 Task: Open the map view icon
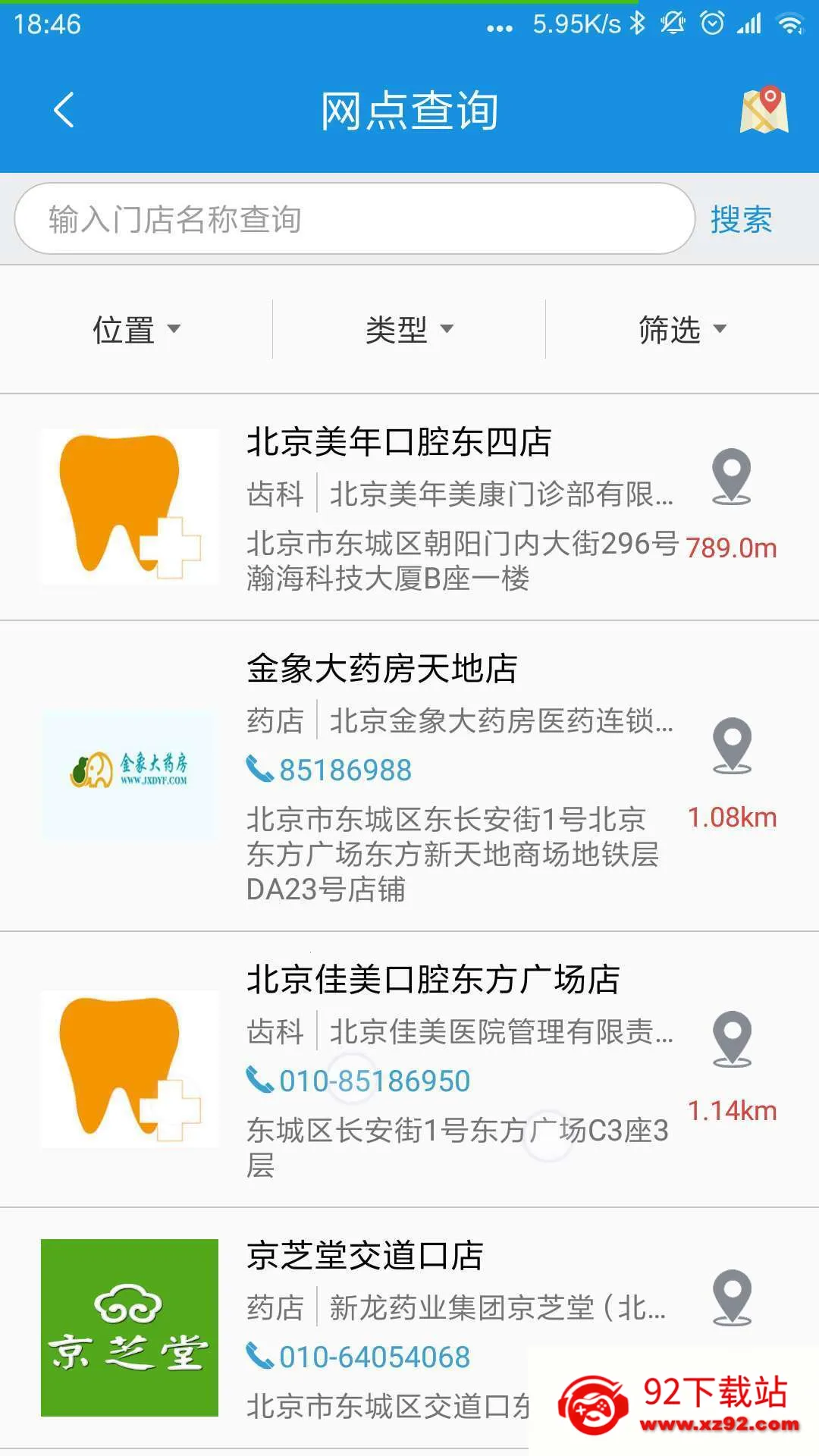point(764,110)
